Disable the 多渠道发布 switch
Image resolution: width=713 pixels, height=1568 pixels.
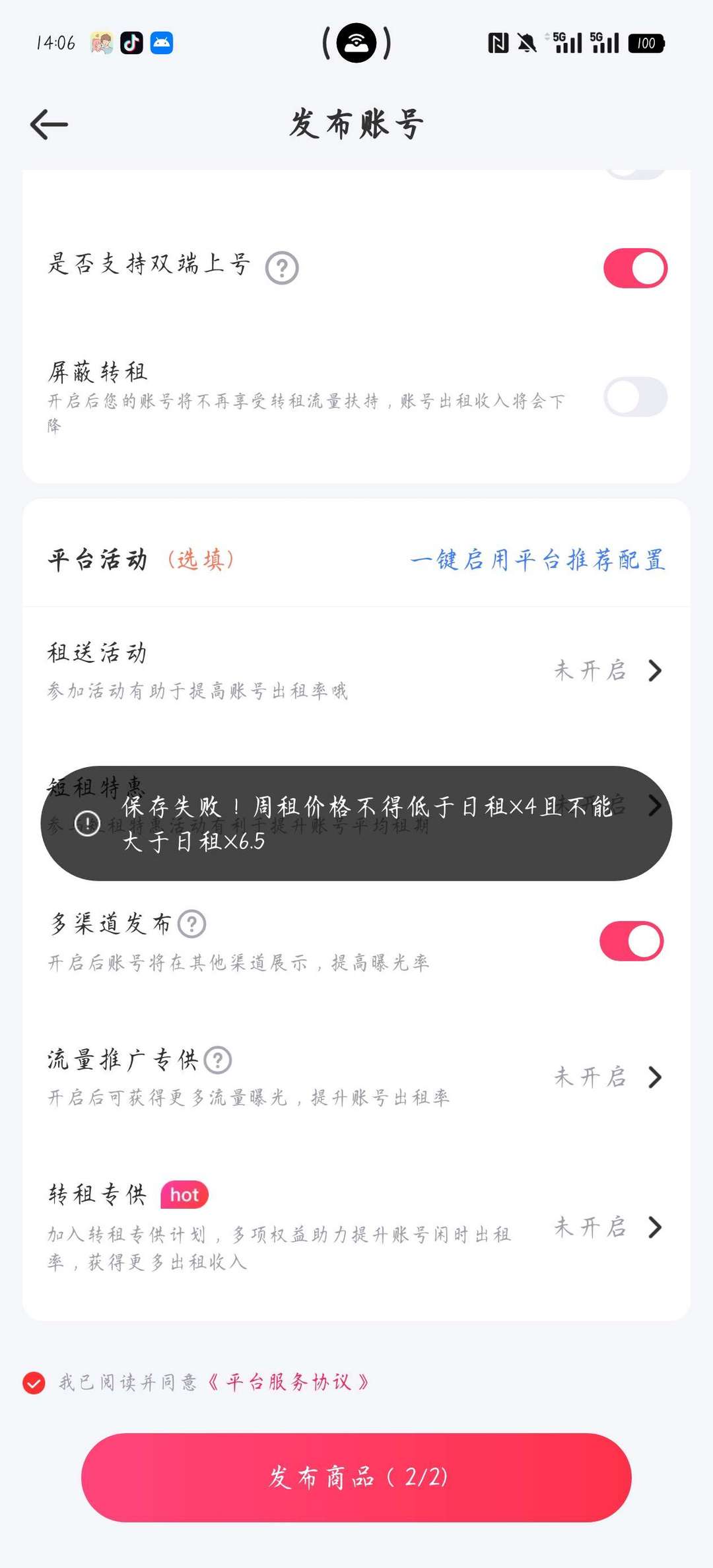631,941
